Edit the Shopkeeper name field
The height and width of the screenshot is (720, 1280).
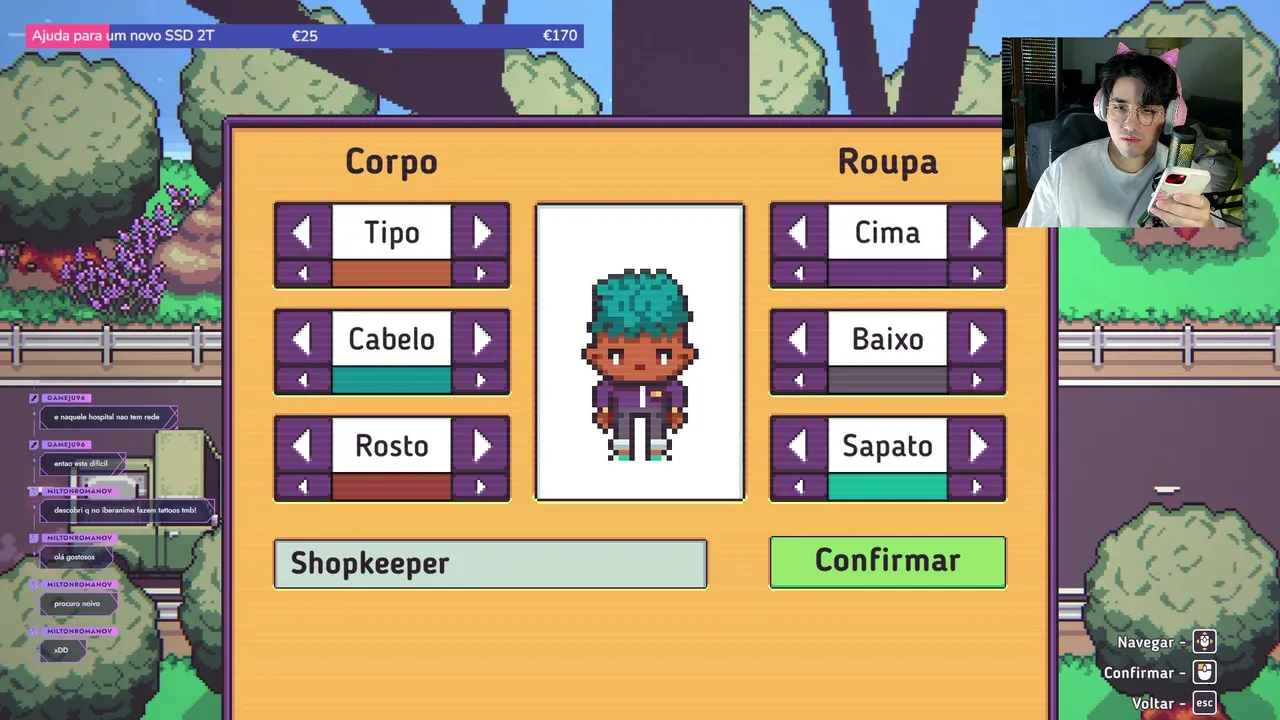point(490,564)
